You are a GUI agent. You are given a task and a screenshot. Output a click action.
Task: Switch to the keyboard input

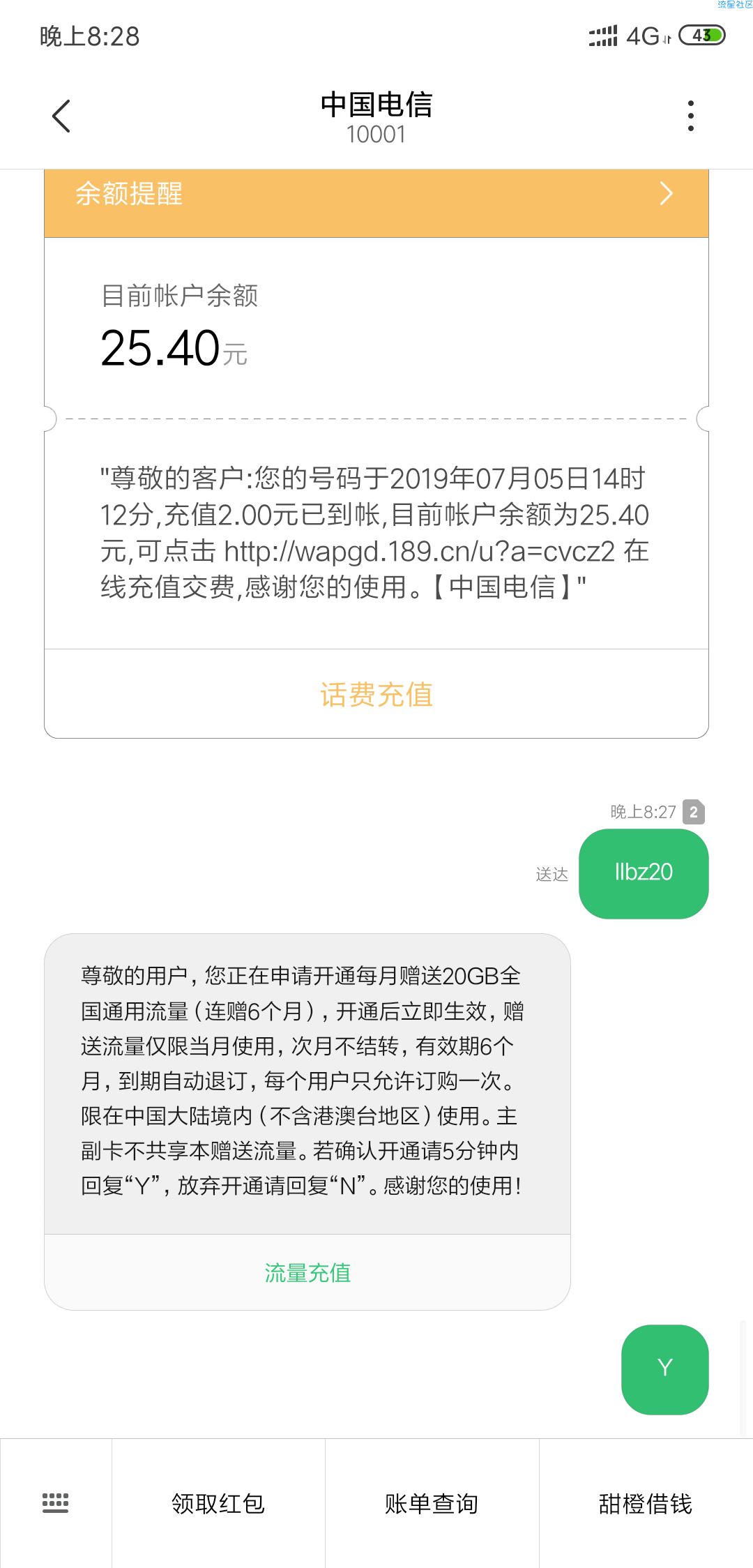(x=56, y=1502)
